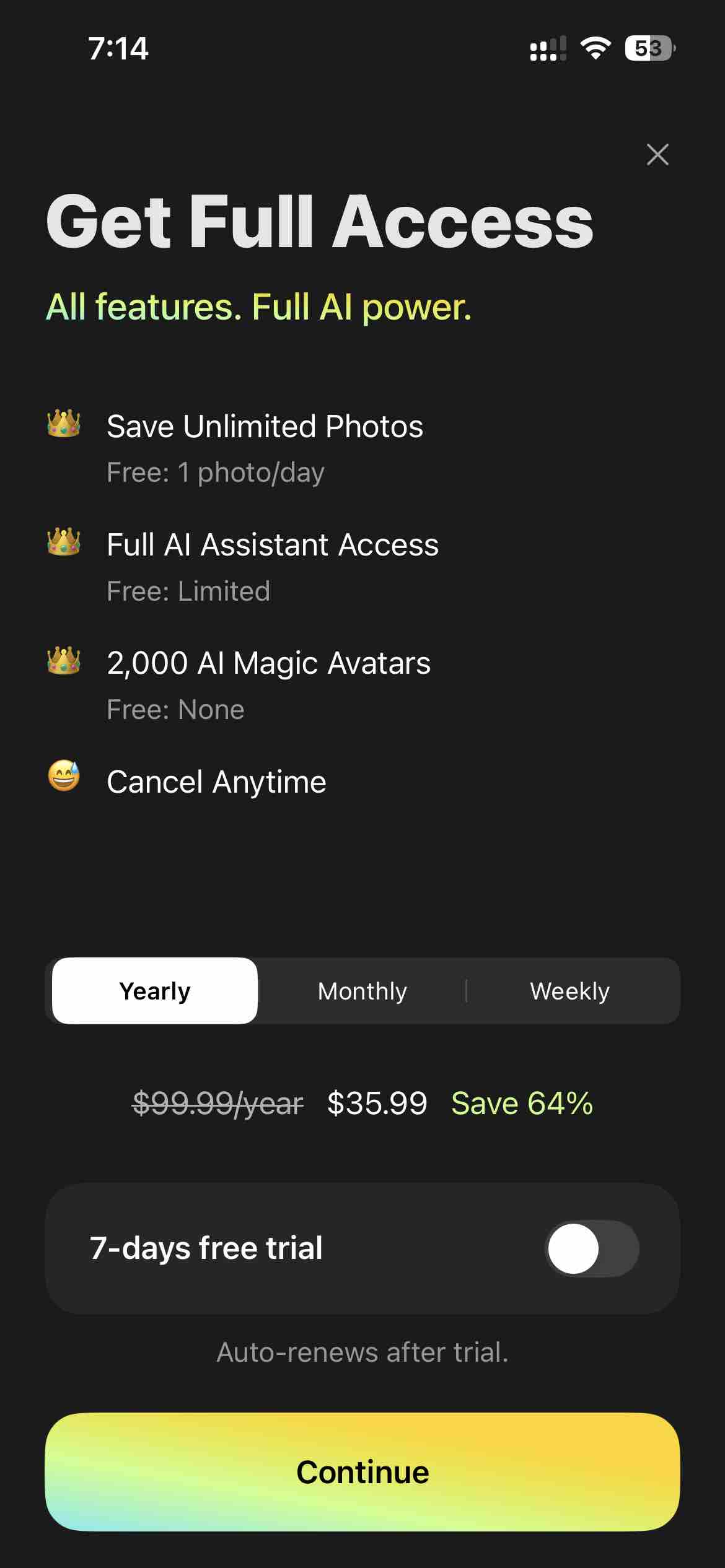The height and width of the screenshot is (1568, 725).
Task: Click the struck-through $99.99/year price
Action: 217,1103
